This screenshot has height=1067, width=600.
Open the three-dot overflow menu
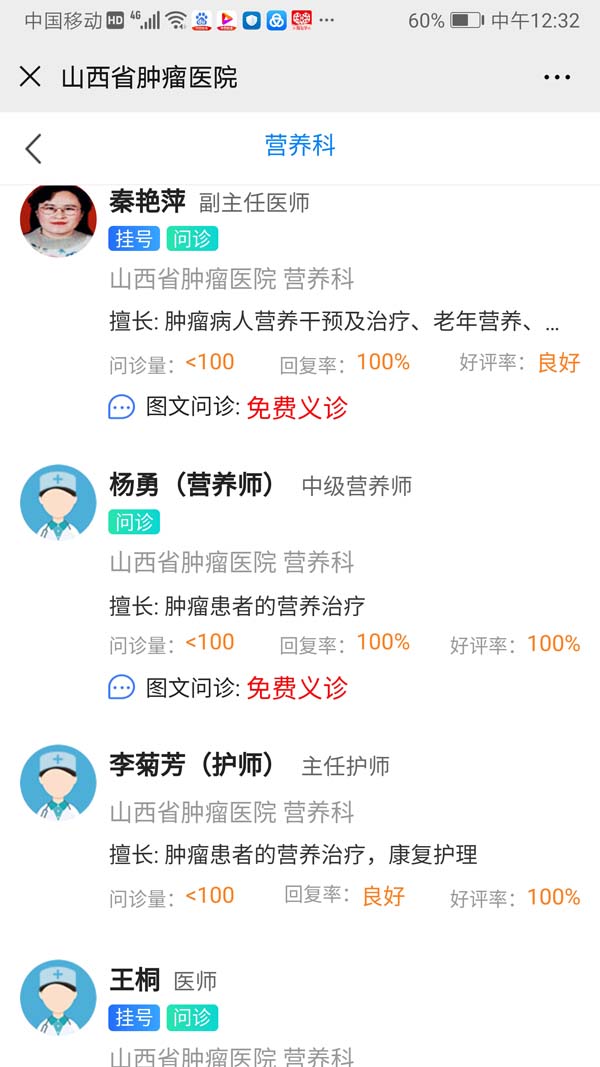556,77
